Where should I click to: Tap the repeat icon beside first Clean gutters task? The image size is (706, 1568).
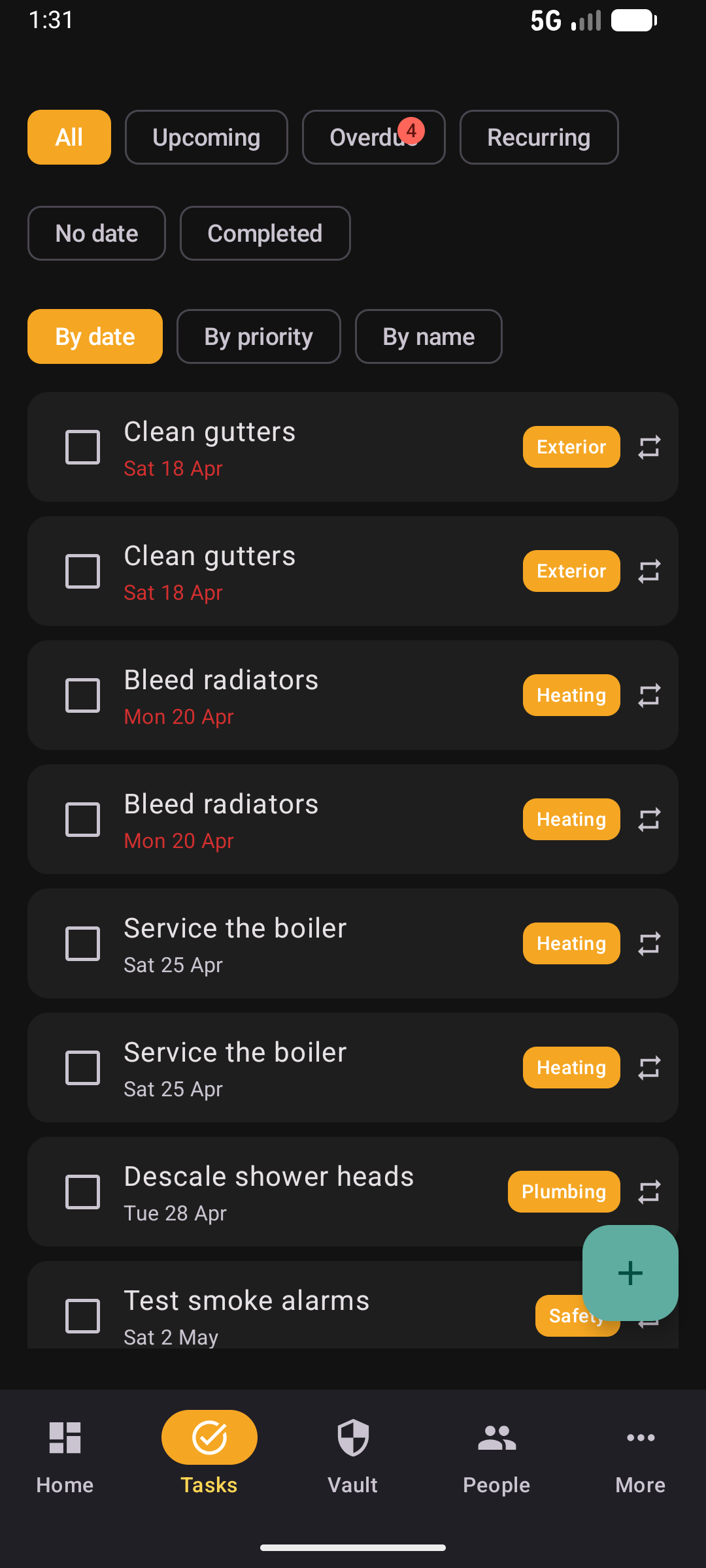click(649, 447)
